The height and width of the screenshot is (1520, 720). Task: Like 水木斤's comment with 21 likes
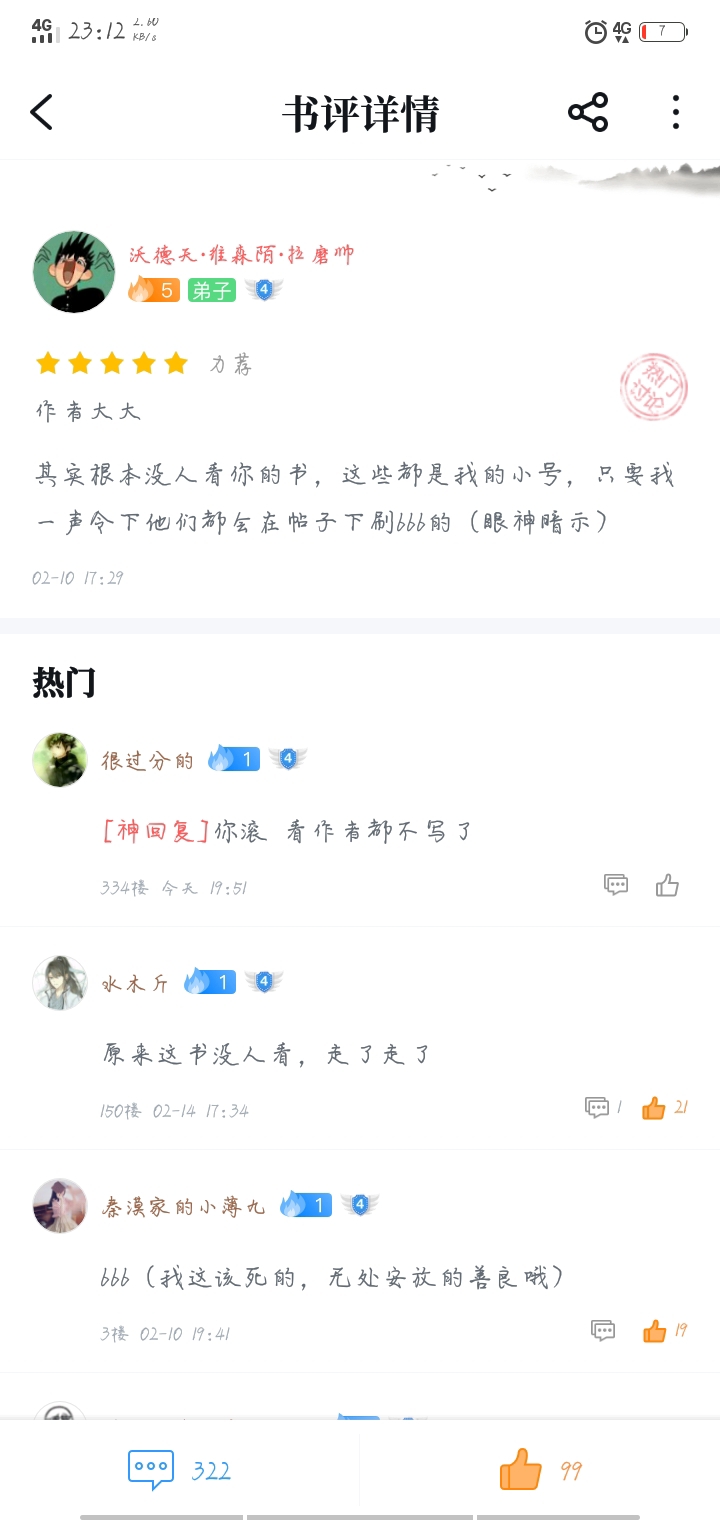pos(654,1107)
